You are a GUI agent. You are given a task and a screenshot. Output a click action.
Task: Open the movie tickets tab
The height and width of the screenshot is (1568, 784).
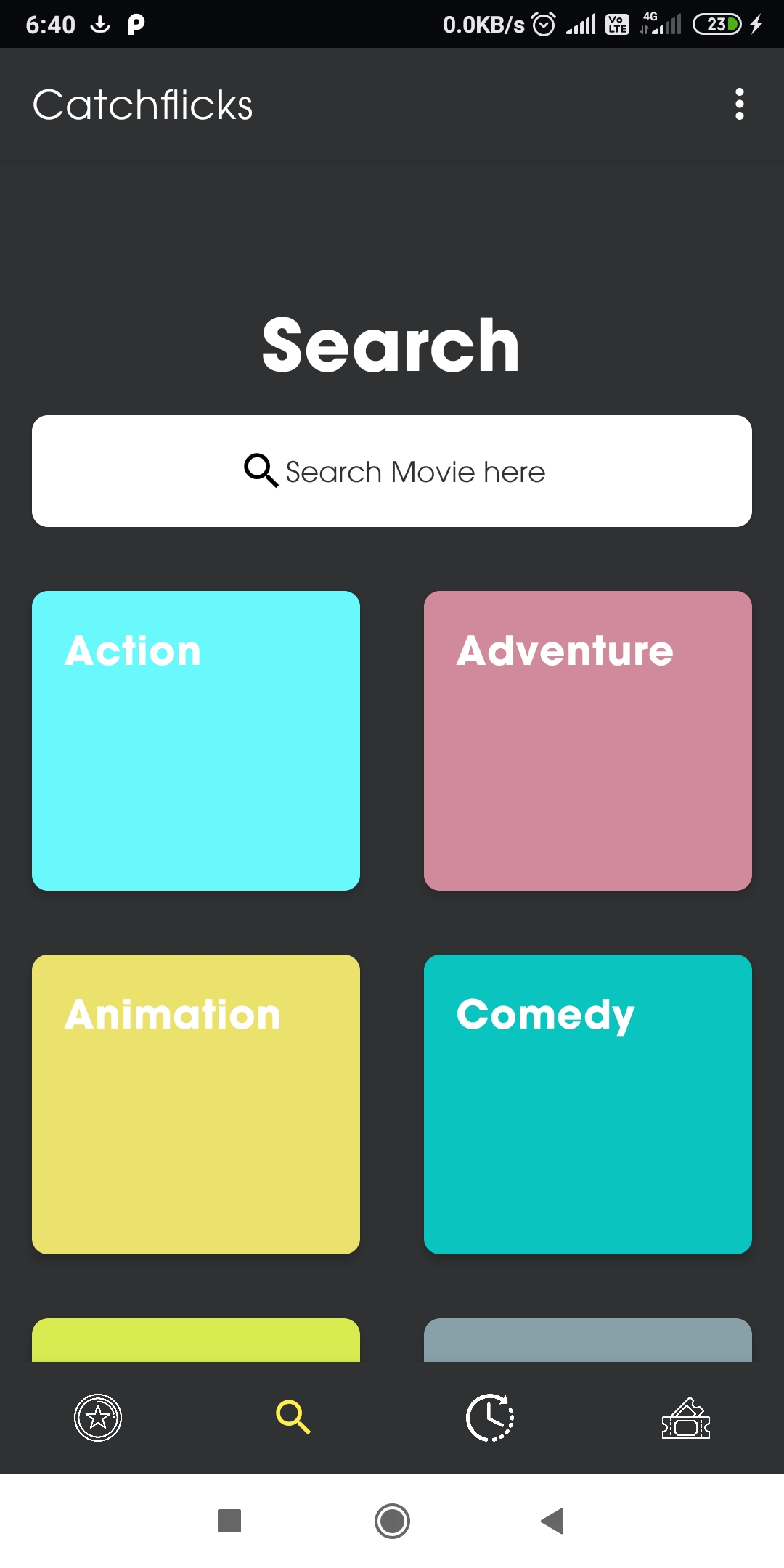[x=686, y=1418]
